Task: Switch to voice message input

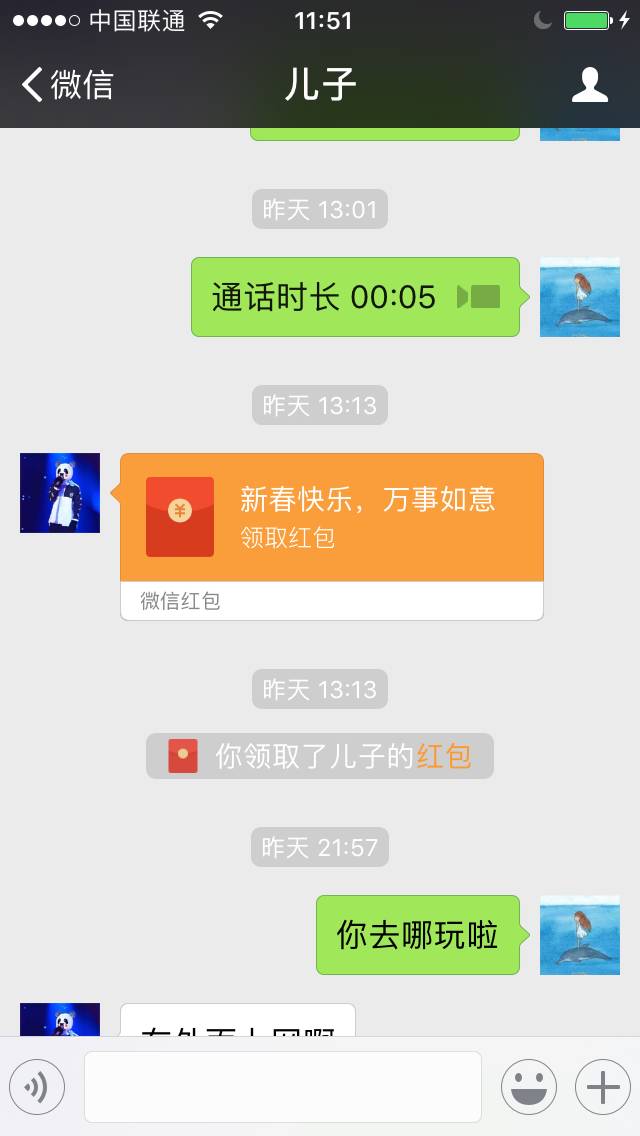Action: (x=37, y=1087)
